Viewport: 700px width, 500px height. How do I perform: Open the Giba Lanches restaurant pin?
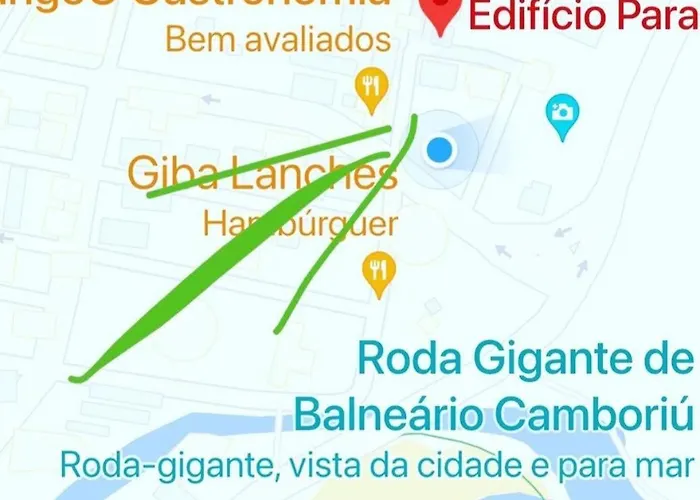(x=377, y=272)
